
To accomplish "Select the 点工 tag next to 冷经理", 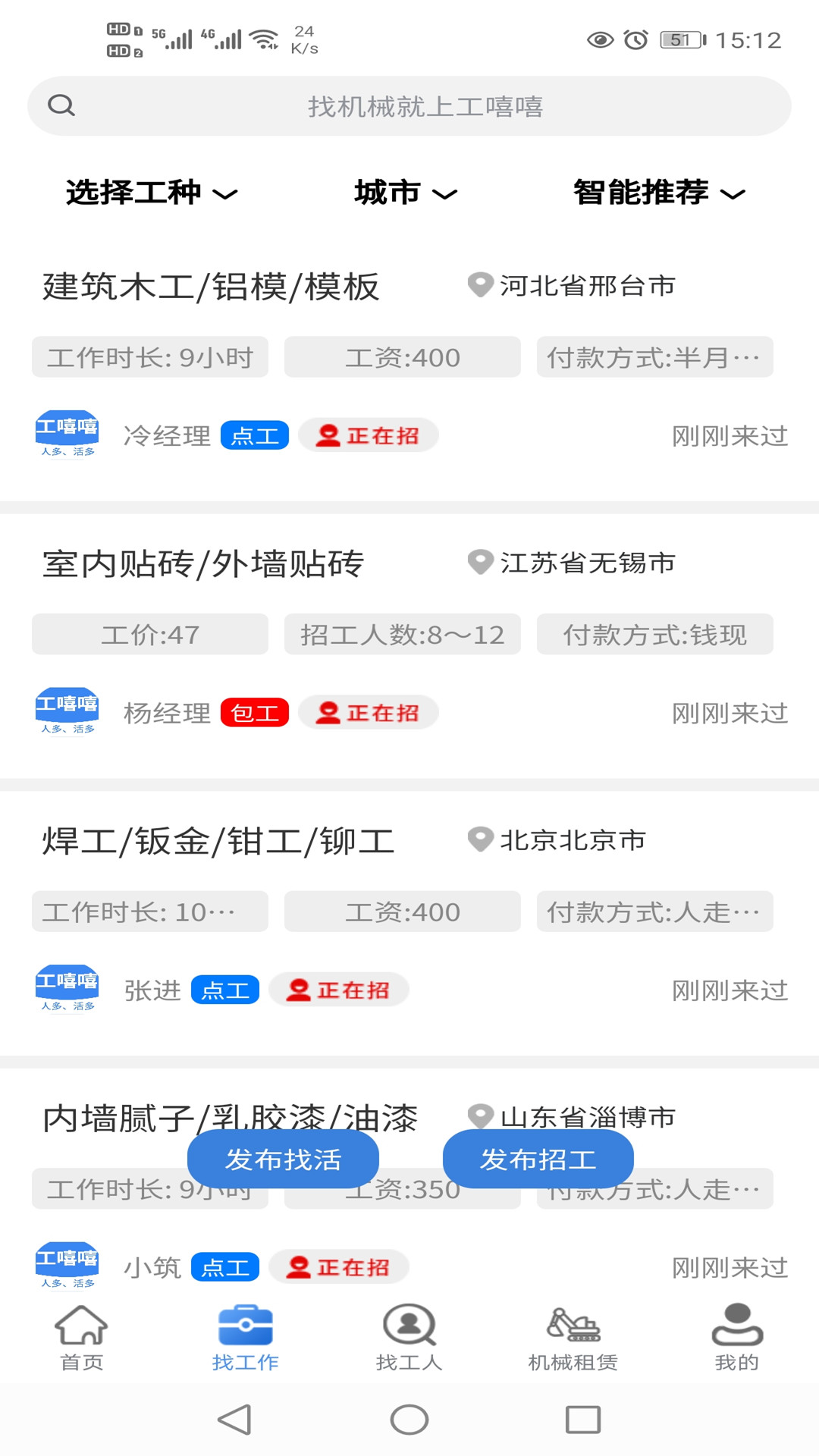I will click(254, 435).
